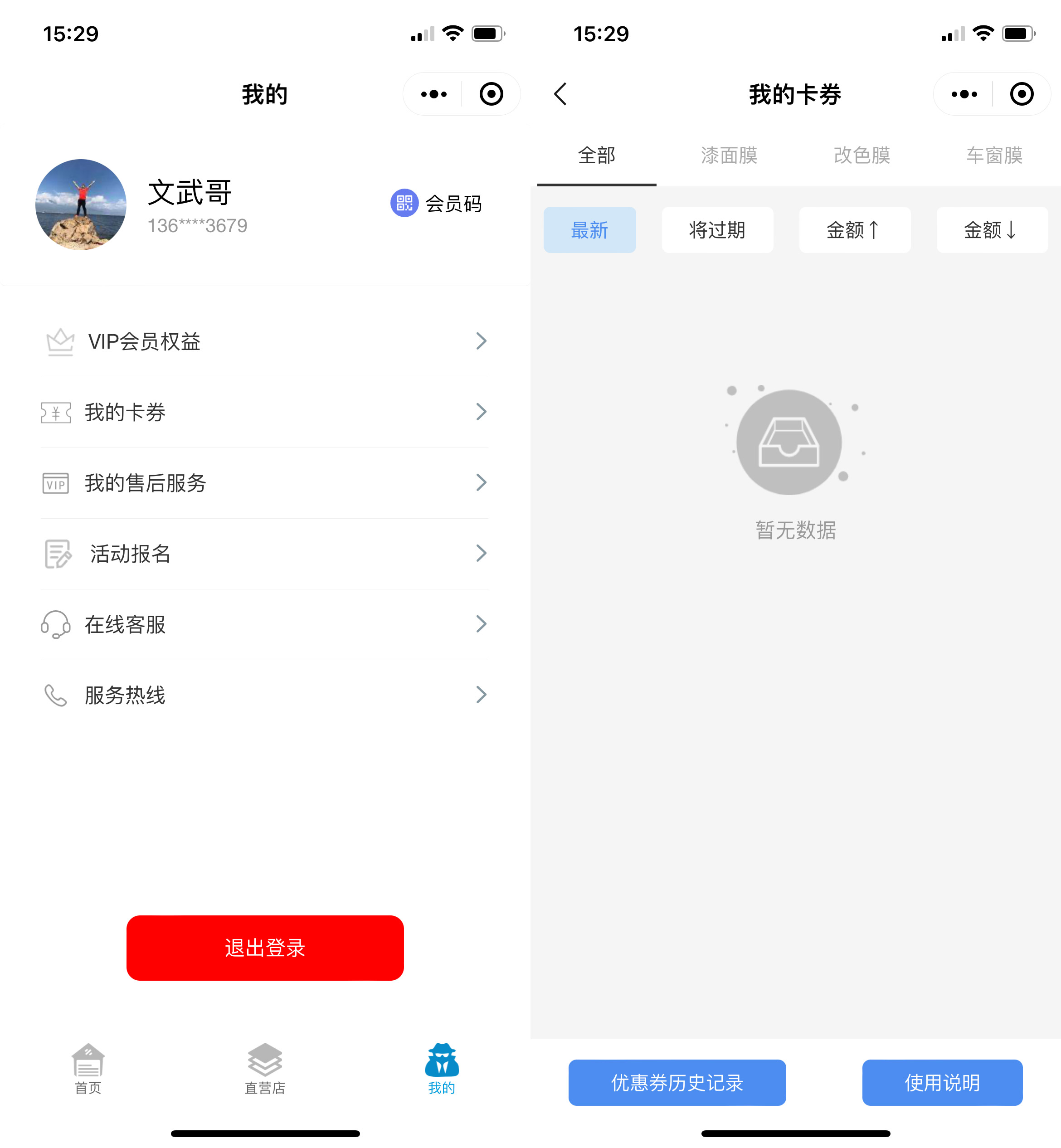The height and width of the screenshot is (1148, 1061).
Task: Toggle the 最新 sort filter
Action: [x=589, y=229]
